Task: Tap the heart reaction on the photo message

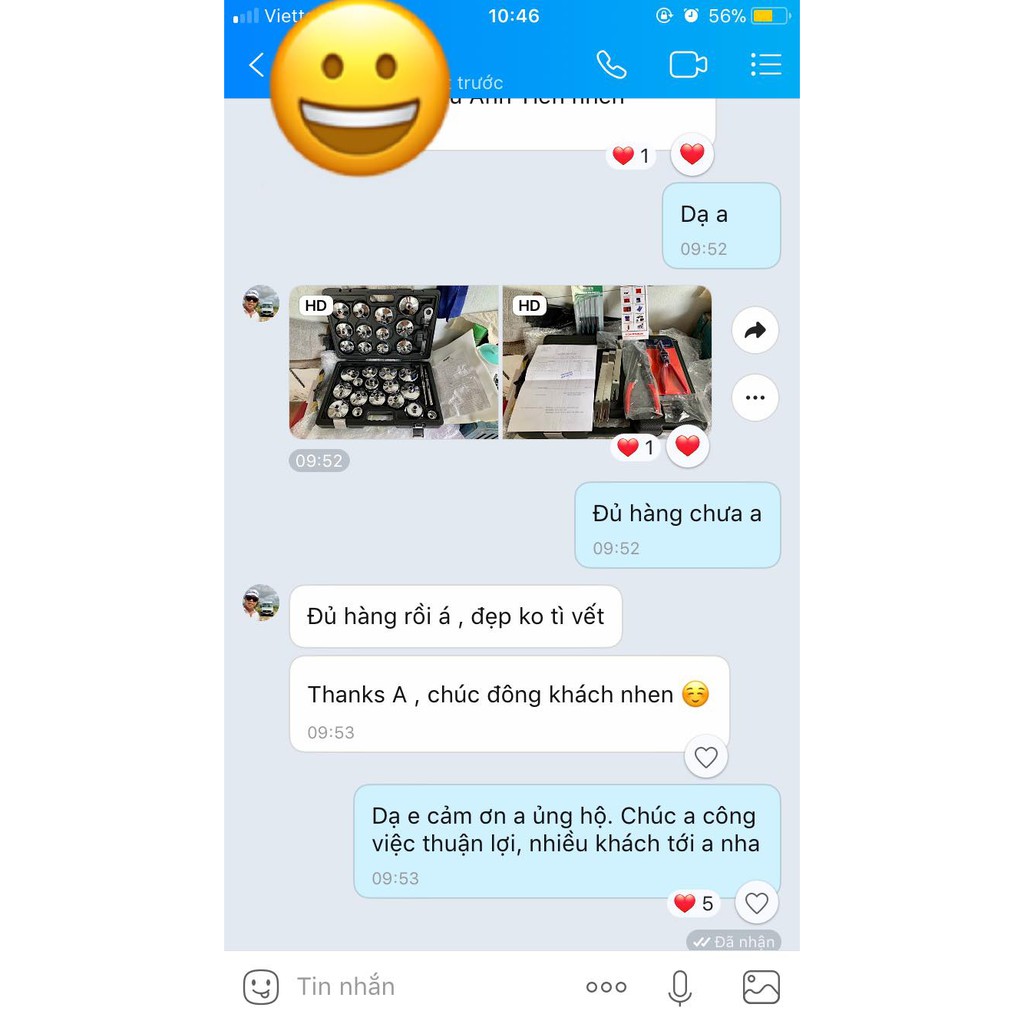Action: (688, 446)
